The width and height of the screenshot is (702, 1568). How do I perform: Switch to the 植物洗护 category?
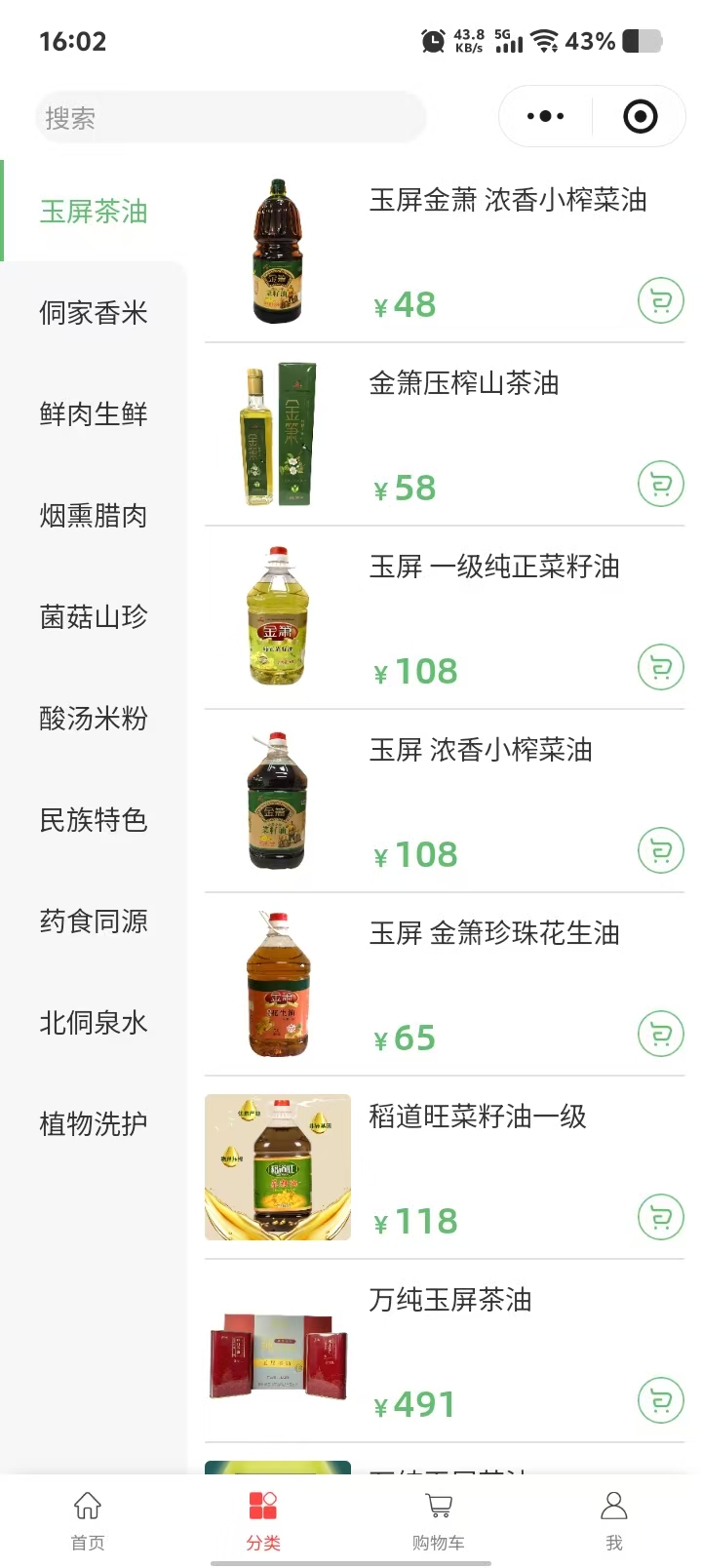pos(94,1124)
